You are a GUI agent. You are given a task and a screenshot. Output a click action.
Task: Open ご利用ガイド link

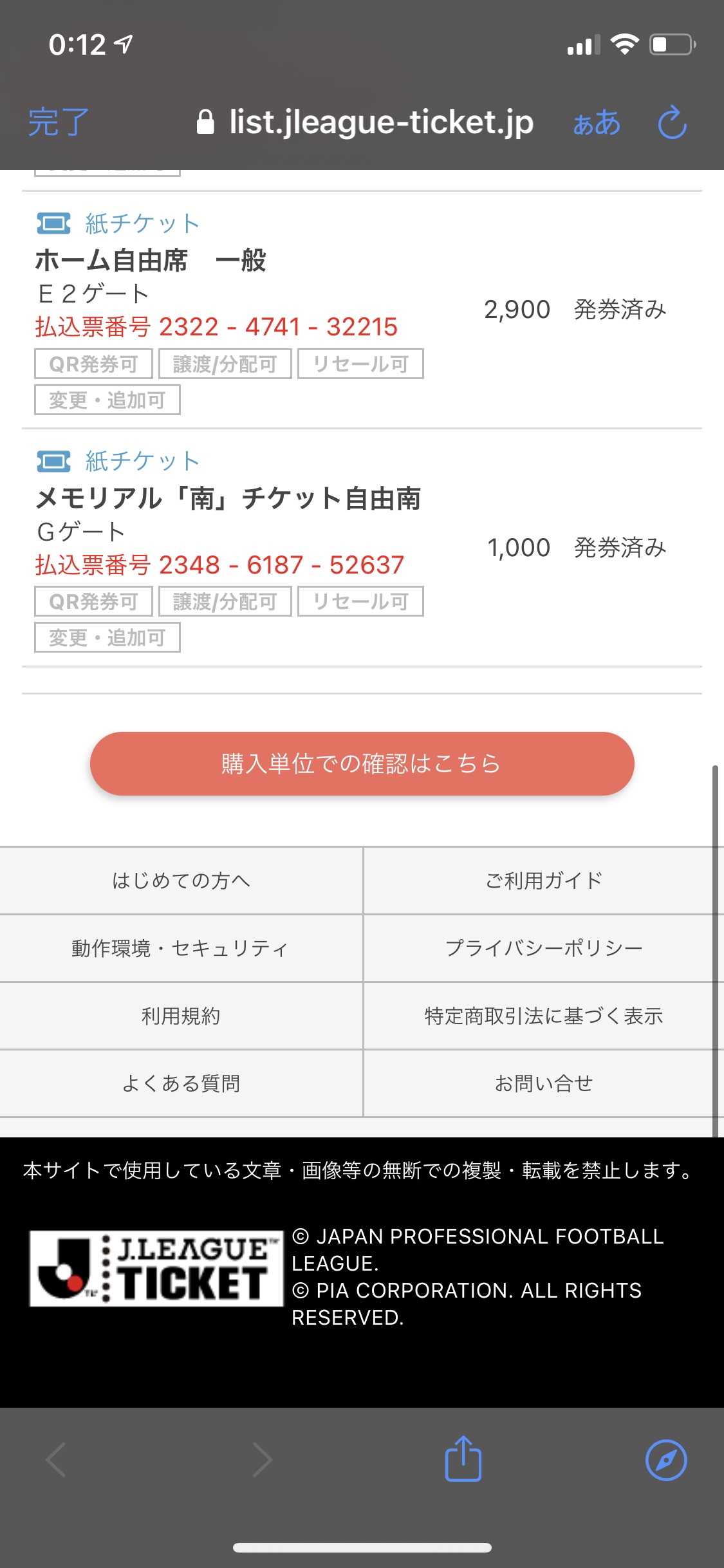(x=544, y=881)
